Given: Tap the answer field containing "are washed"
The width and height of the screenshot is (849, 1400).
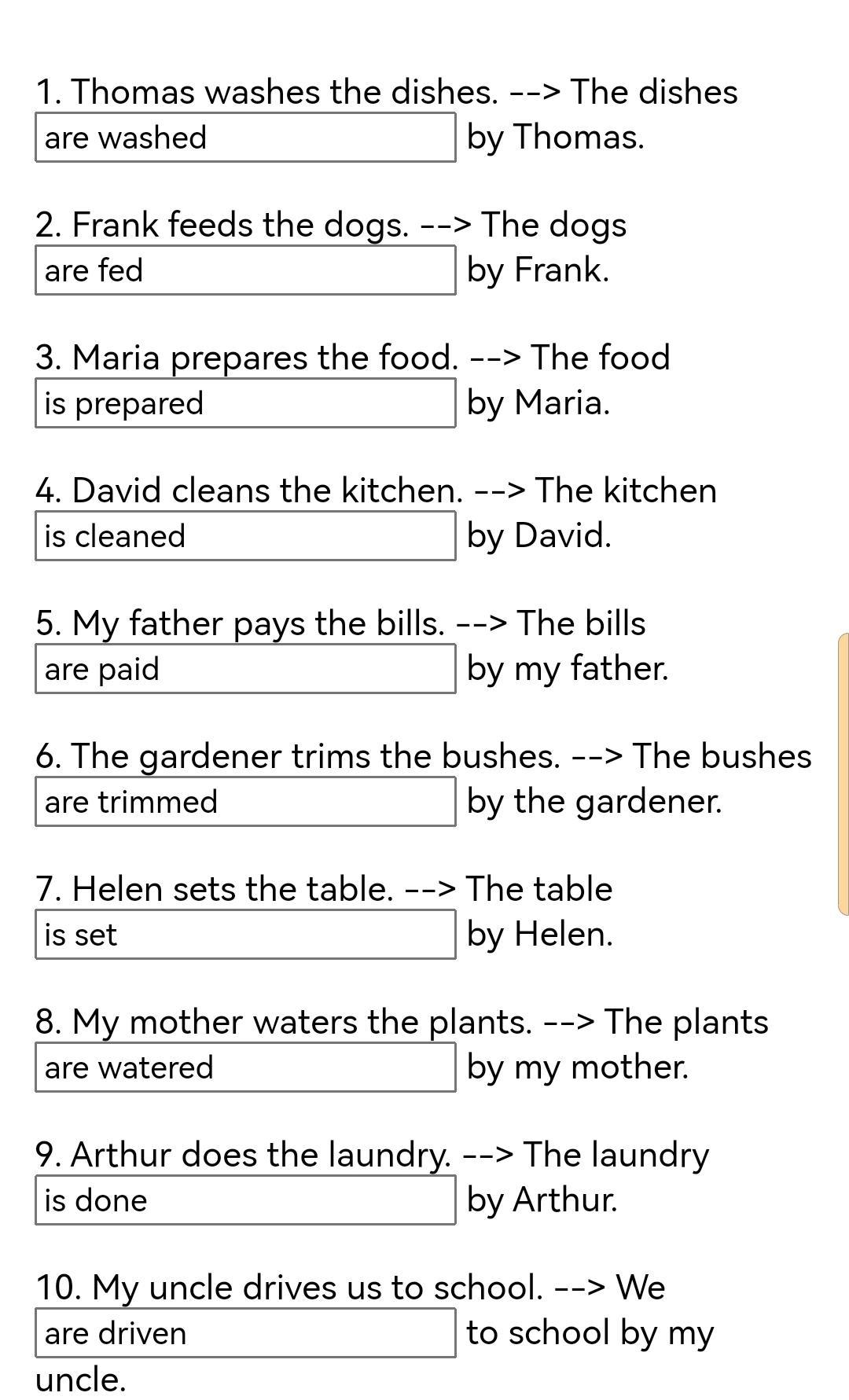Looking at the screenshot, I should (x=245, y=138).
